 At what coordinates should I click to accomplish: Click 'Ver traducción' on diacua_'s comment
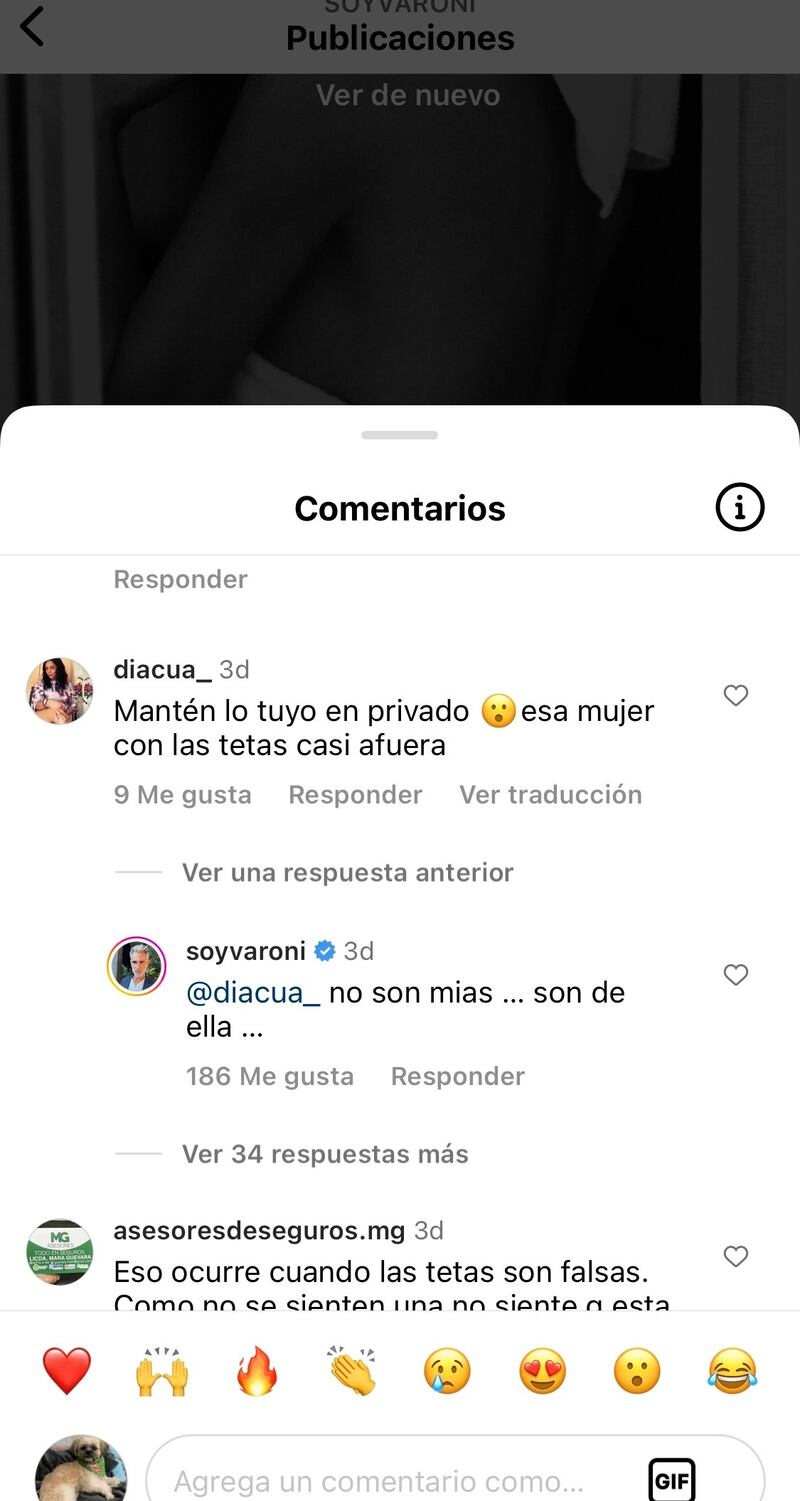coord(550,794)
